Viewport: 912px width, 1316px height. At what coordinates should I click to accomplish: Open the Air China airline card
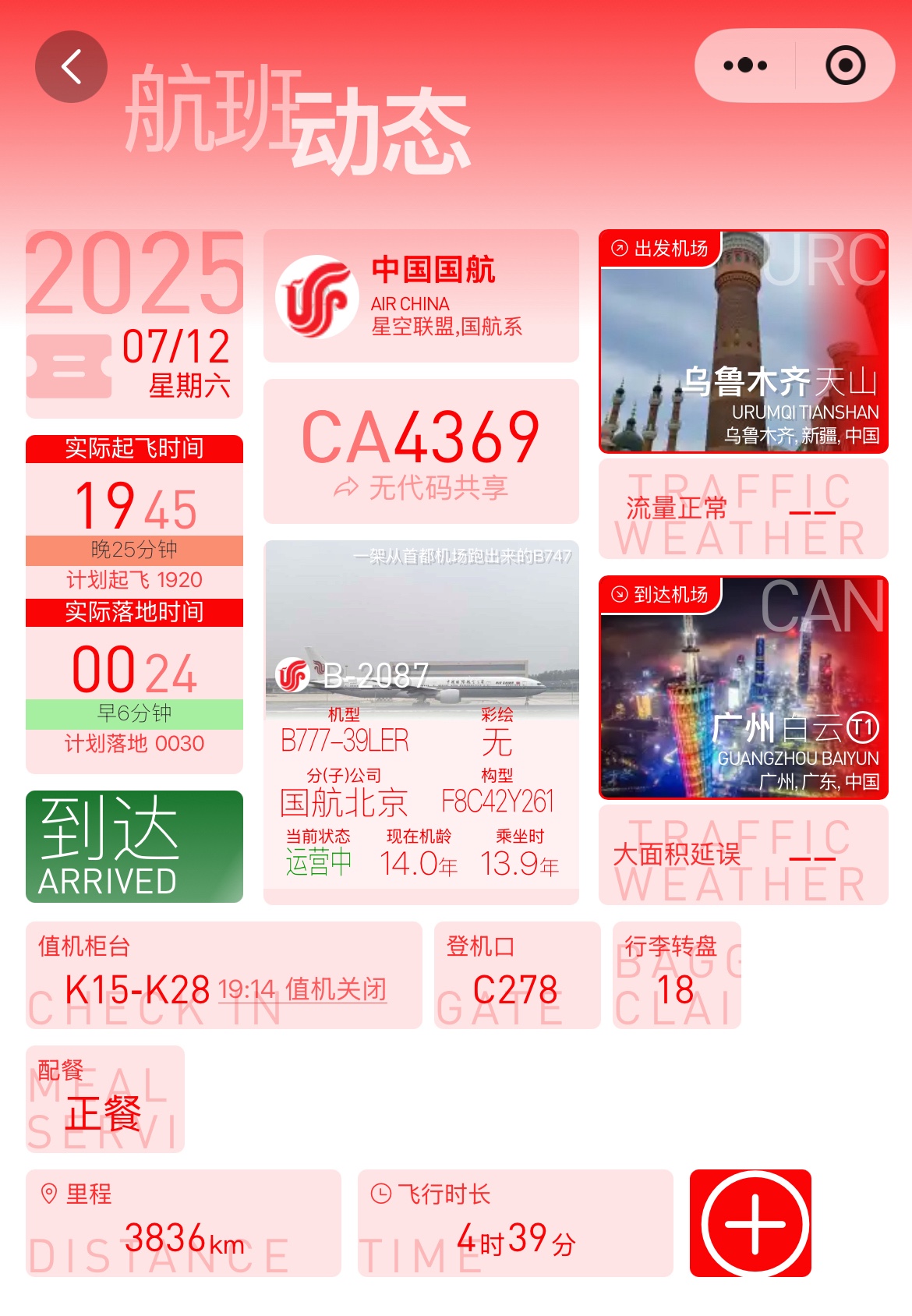tap(421, 295)
